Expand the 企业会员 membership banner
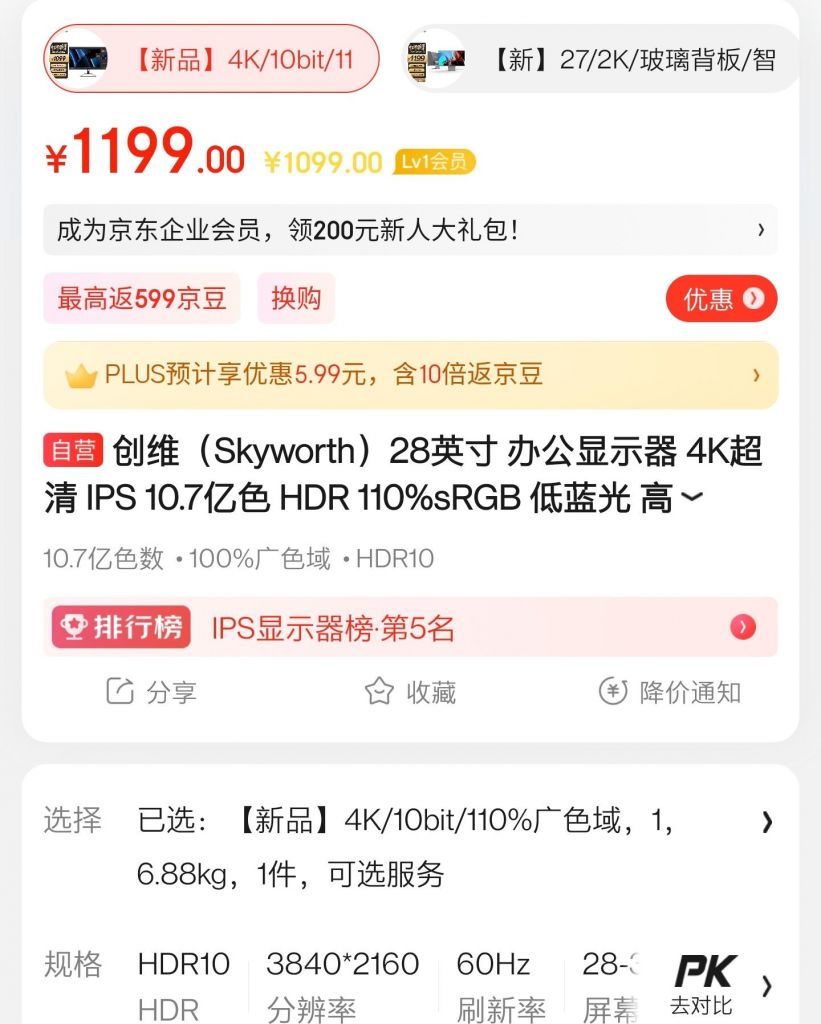This screenshot has width=821, height=1024. click(410, 229)
